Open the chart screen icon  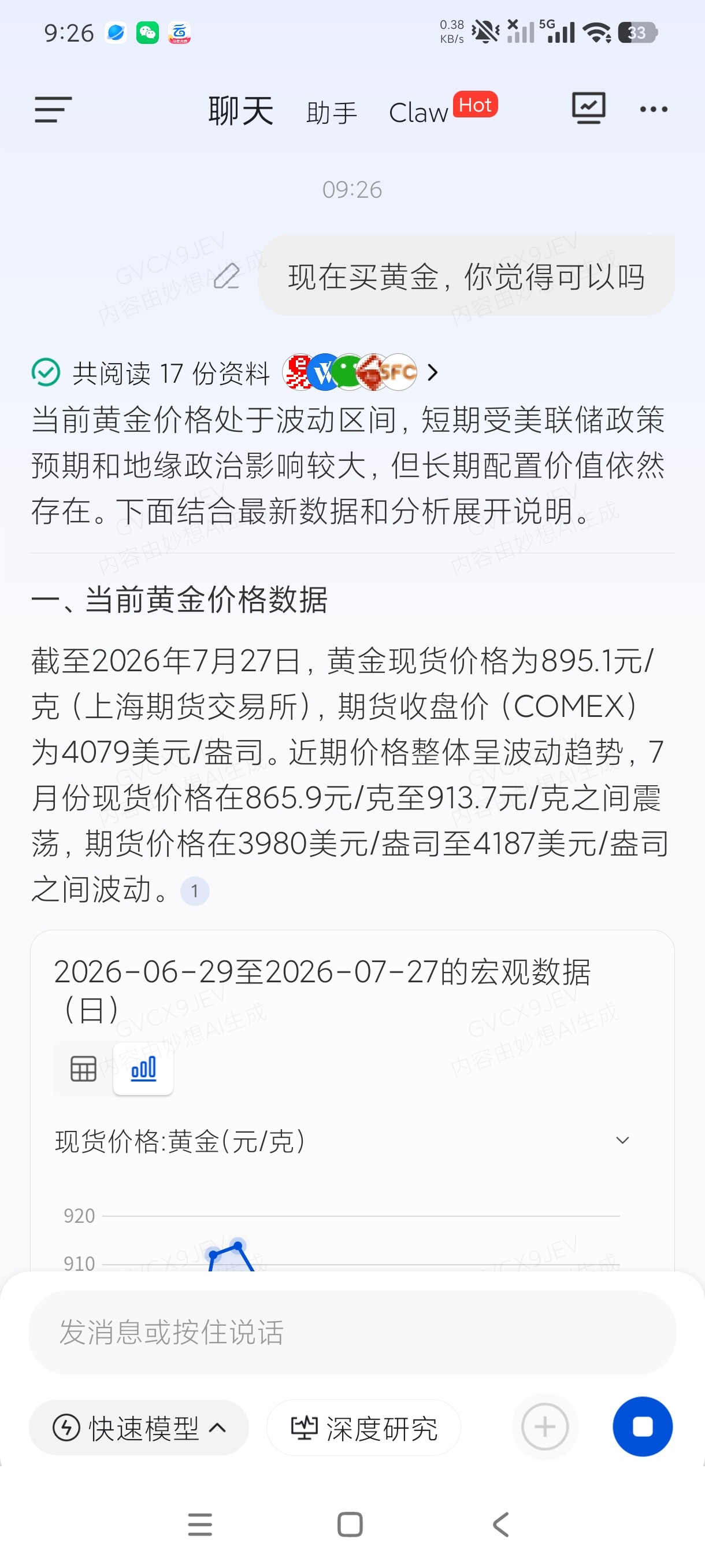(x=588, y=108)
